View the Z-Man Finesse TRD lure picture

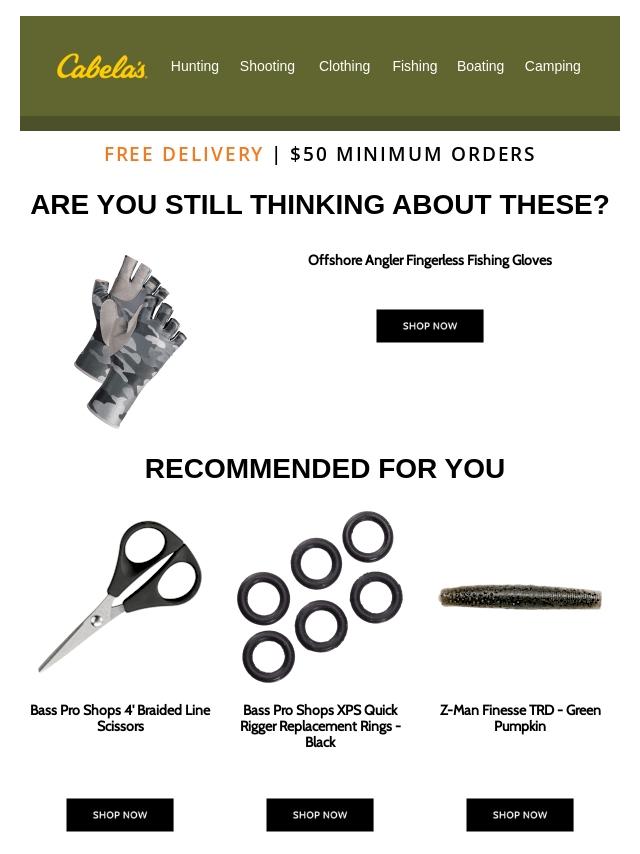click(520, 598)
